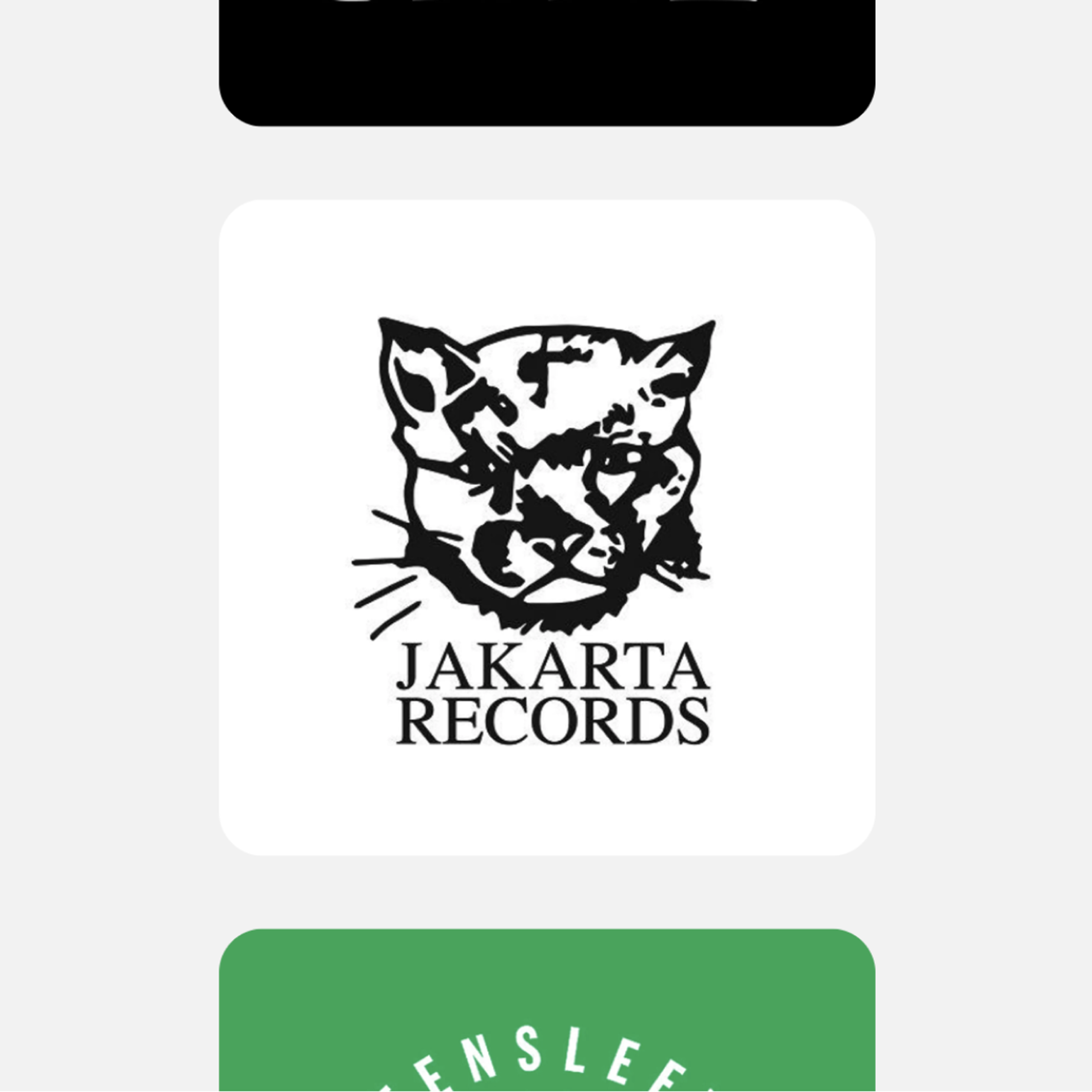1092x1092 pixels.
Task: Open the Jakarta Records label card
Action: (546, 527)
